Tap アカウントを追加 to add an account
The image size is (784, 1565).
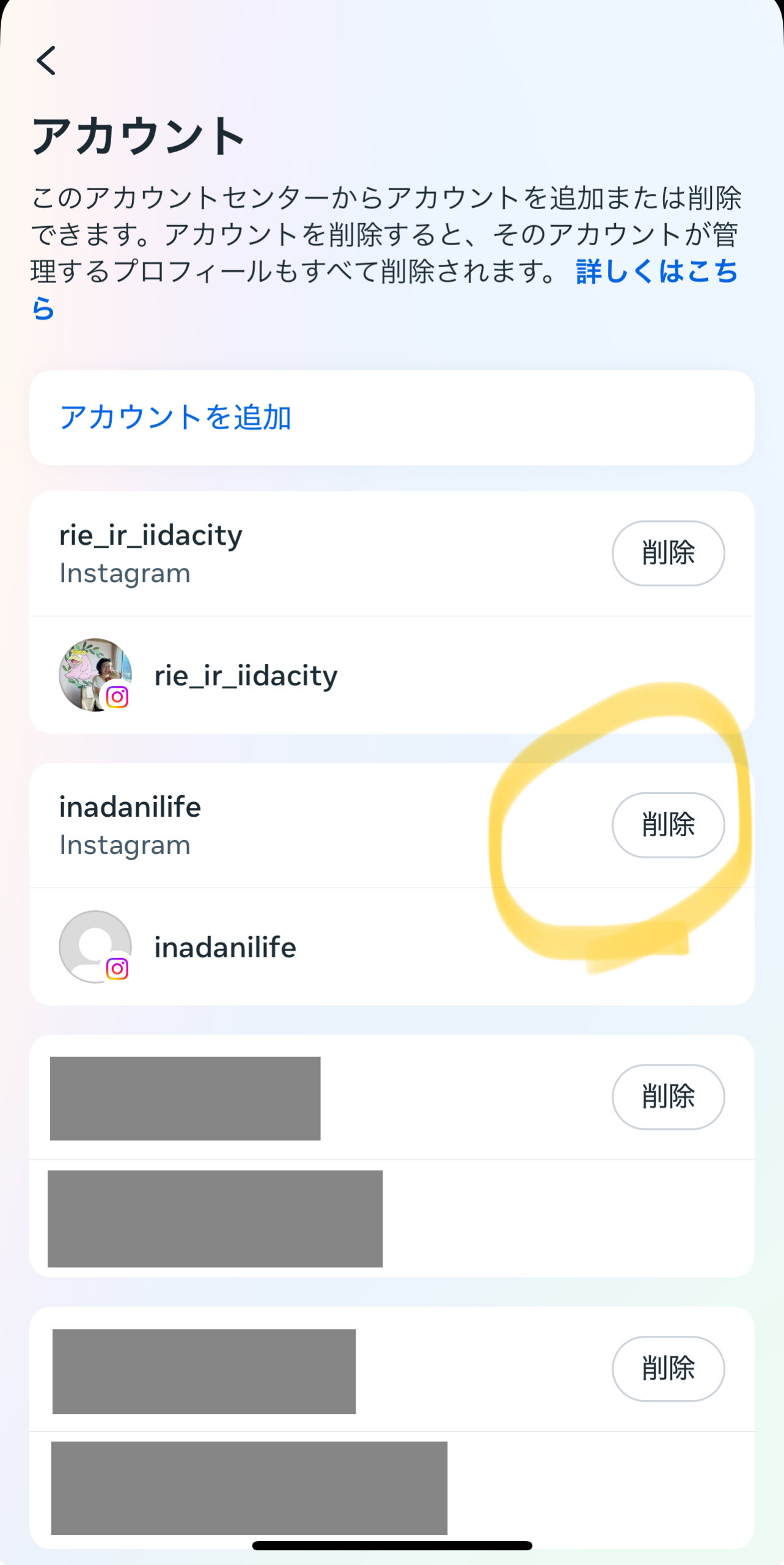pos(392,418)
